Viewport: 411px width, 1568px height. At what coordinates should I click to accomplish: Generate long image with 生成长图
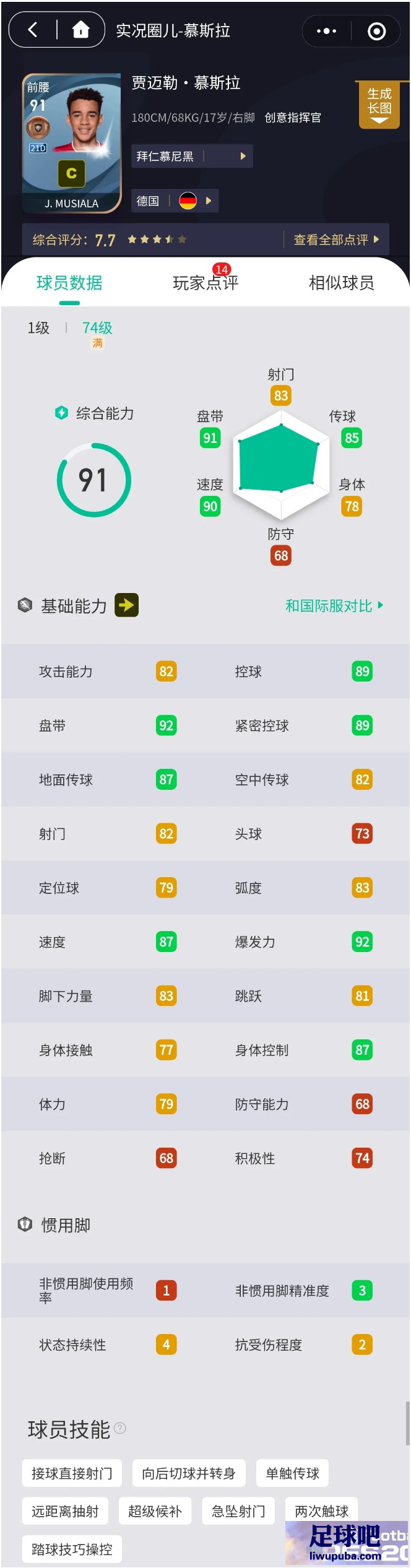[379, 103]
